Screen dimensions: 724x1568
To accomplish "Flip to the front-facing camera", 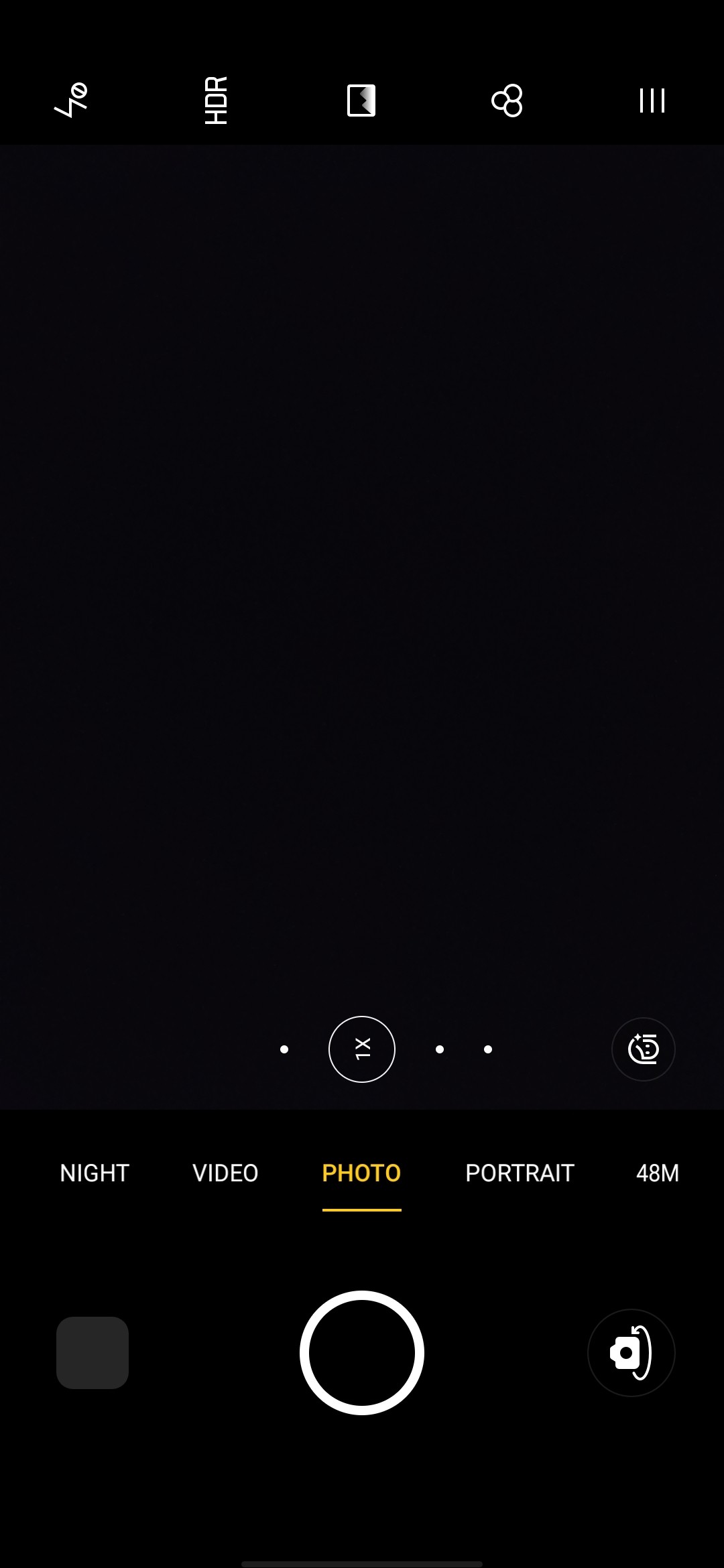I will (x=631, y=1352).
